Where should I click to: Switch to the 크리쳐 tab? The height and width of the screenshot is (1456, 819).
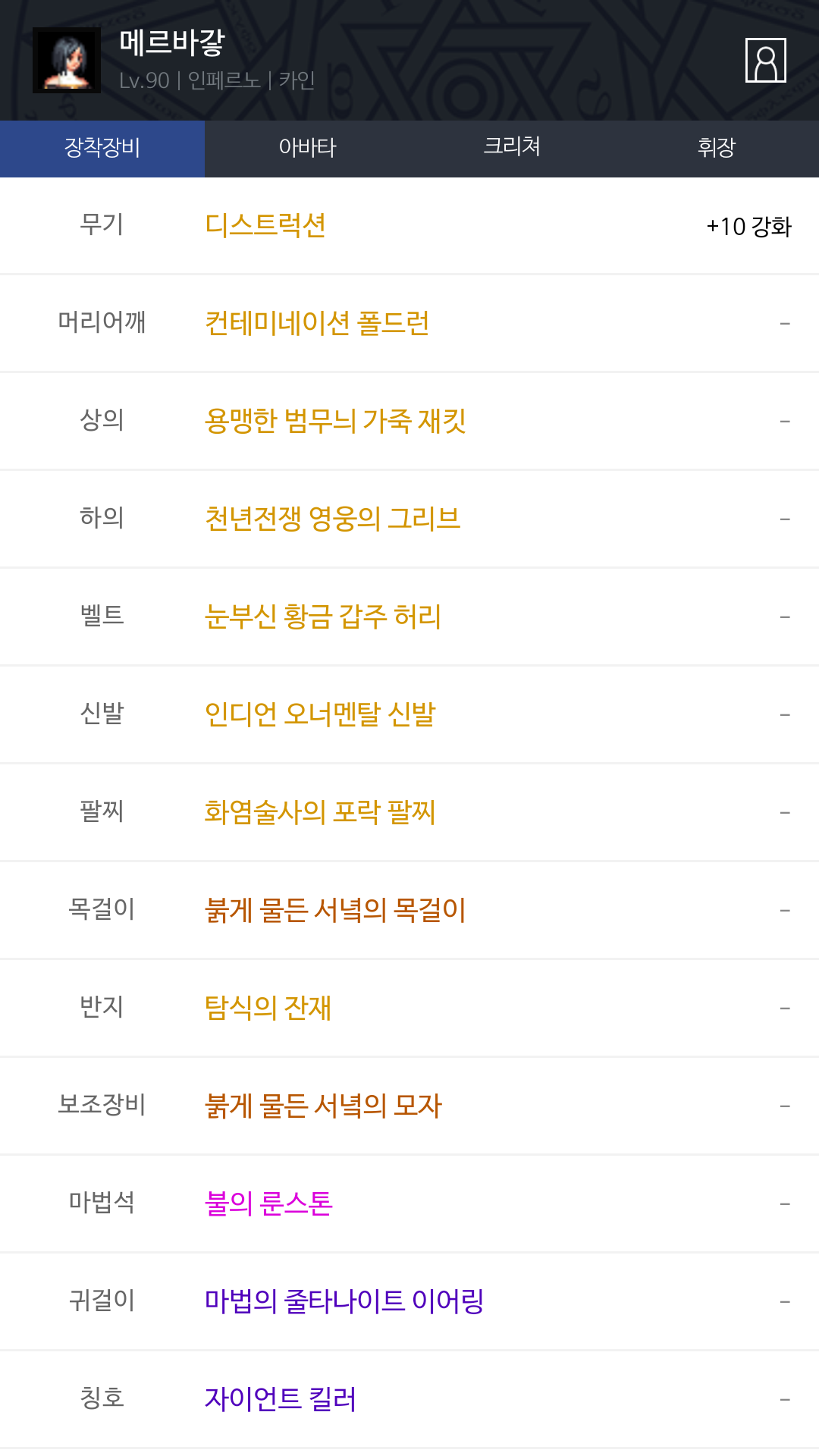[x=512, y=149]
